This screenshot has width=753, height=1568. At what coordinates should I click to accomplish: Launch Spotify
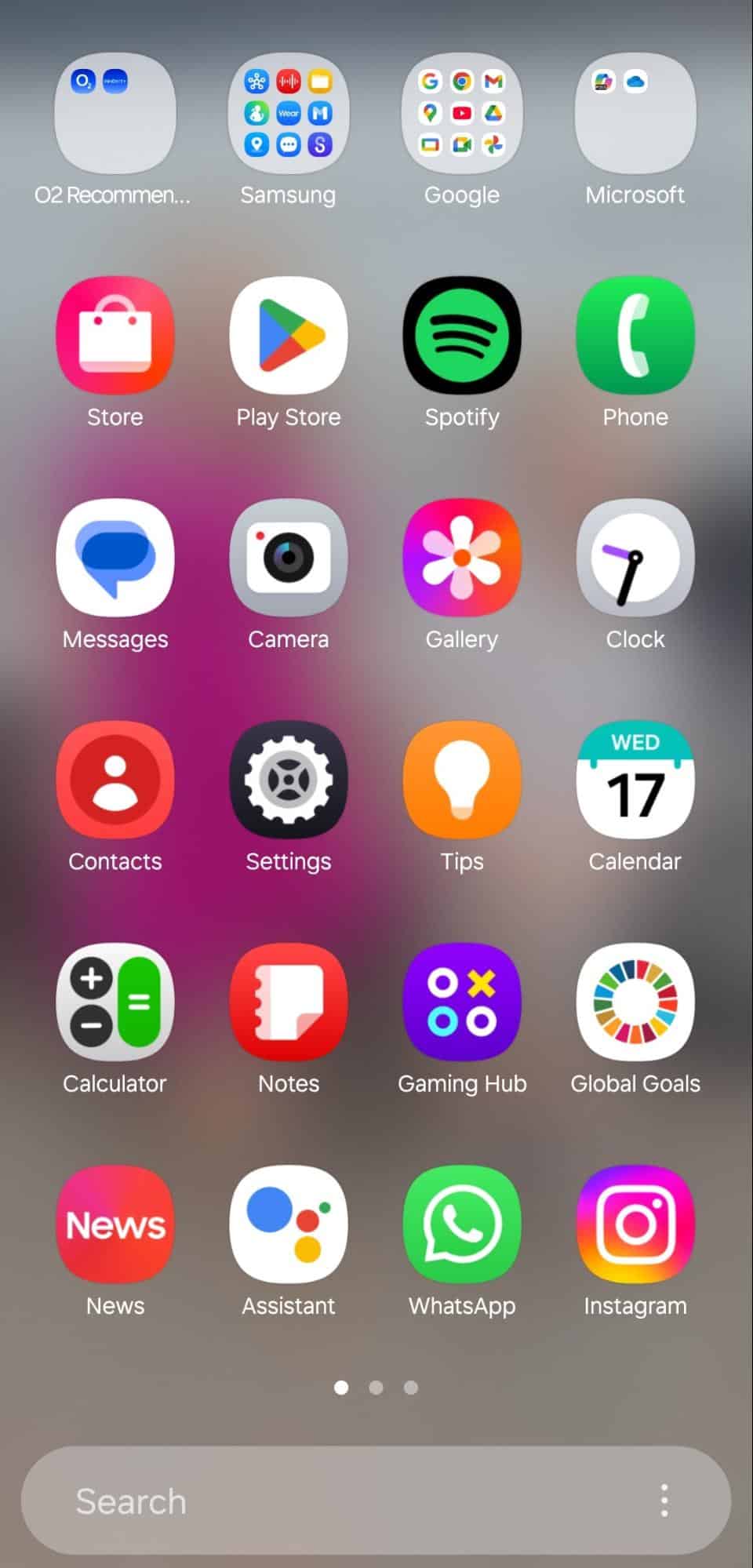(x=462, y=335)
